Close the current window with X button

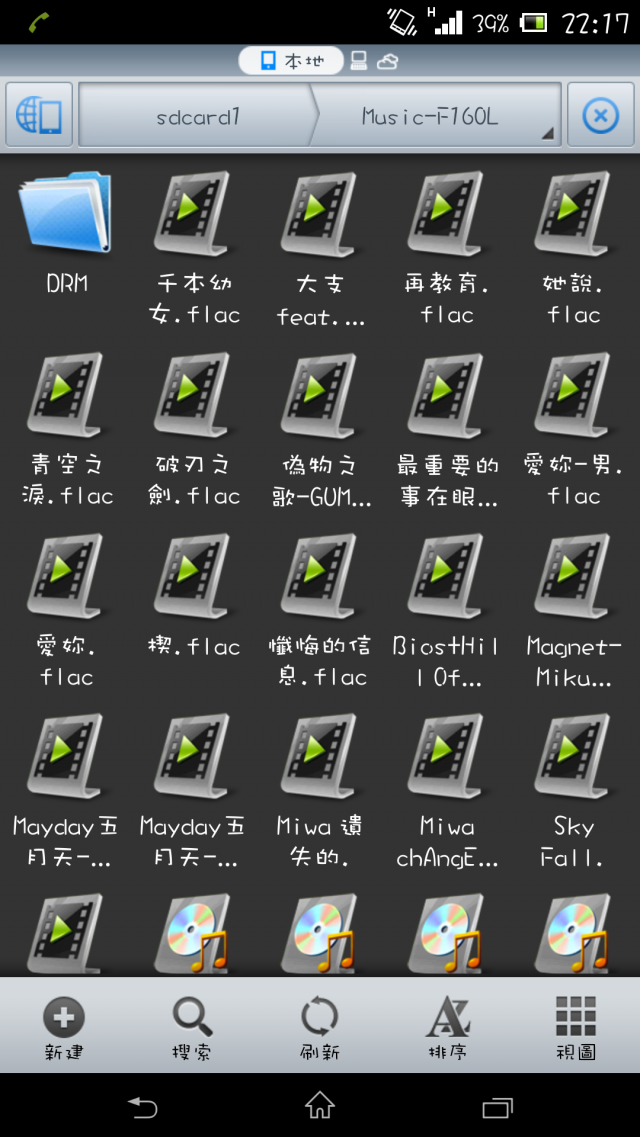(x=601, y=115)
